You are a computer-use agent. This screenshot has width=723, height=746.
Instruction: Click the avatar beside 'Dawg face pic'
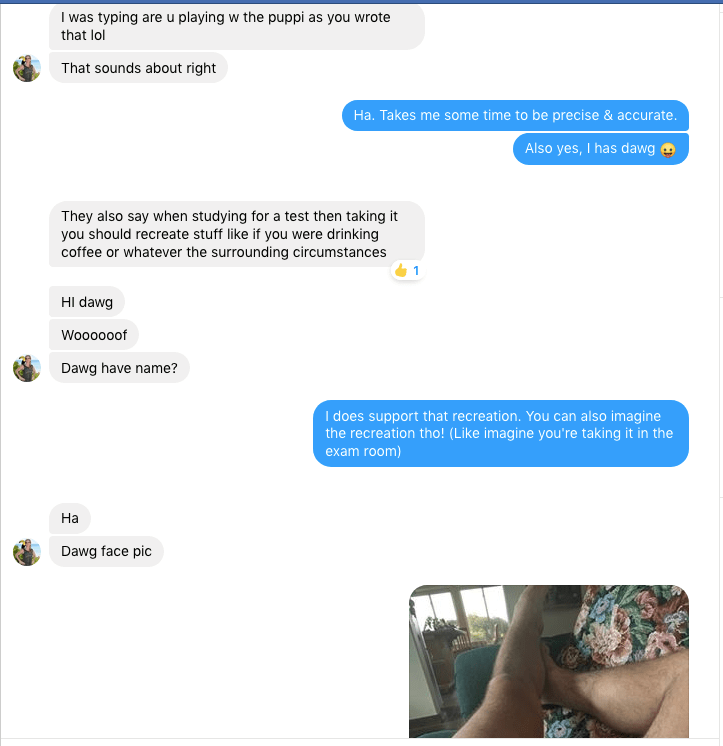click(27, 551)
